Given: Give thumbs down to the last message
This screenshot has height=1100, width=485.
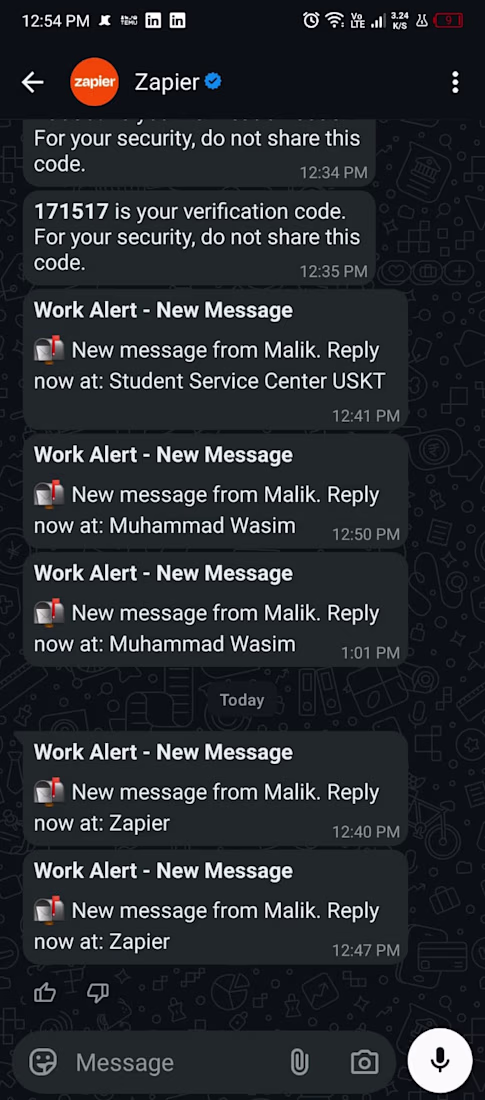Looking at the screenshot, I should pyautogui.click(x=98, y=991).
